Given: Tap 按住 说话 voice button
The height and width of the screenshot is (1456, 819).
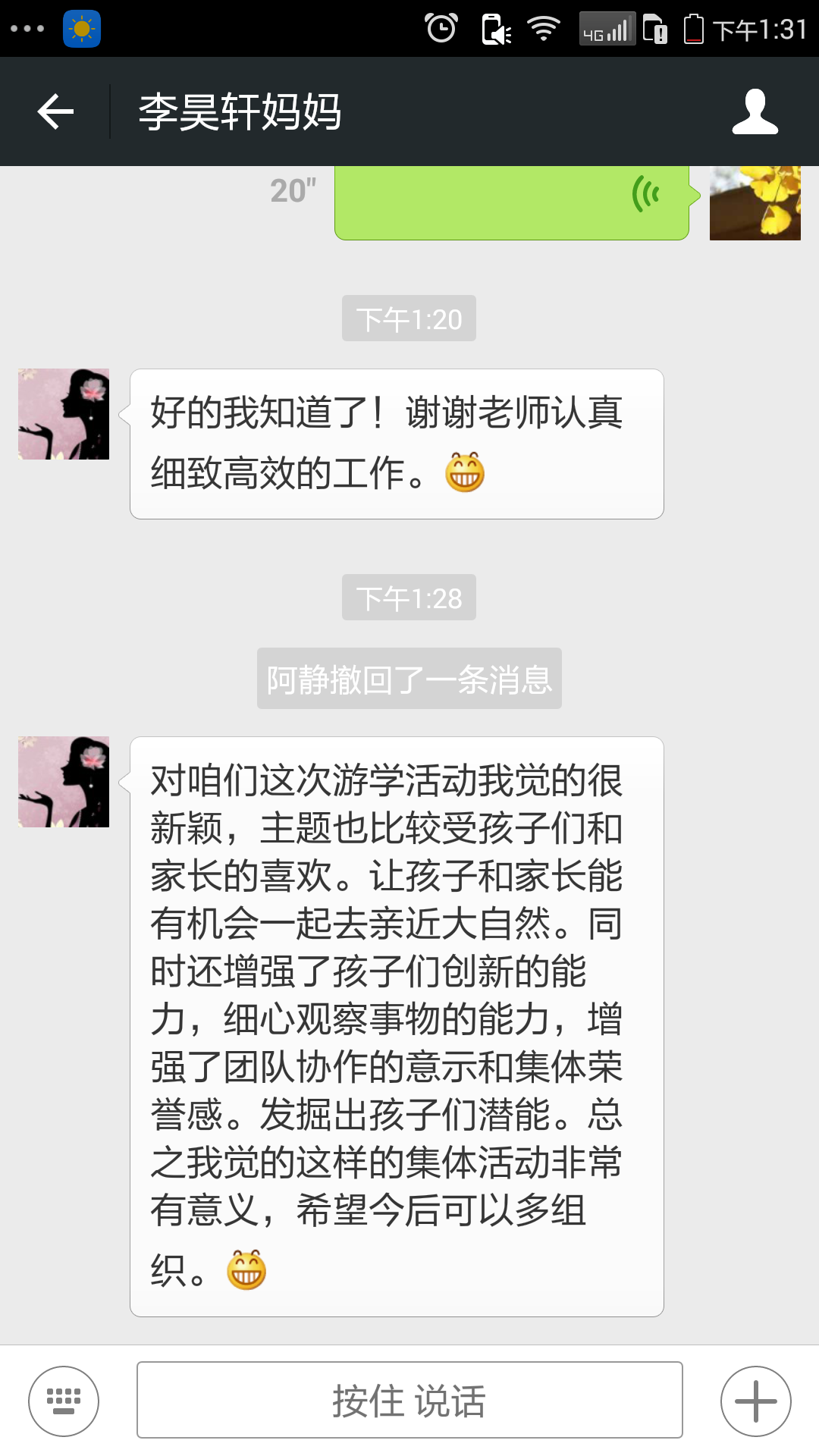Looking at the screenshot, I should 409,1400.
